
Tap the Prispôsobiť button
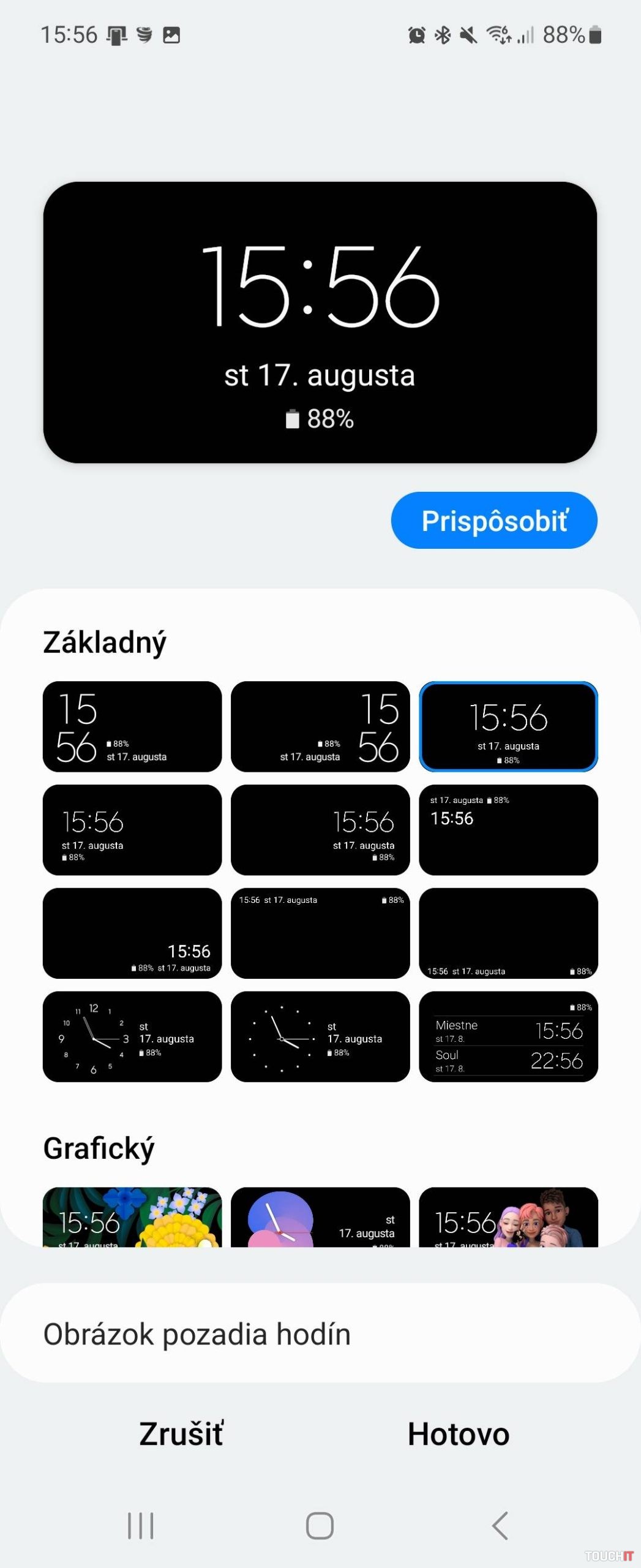coord(493,520)
